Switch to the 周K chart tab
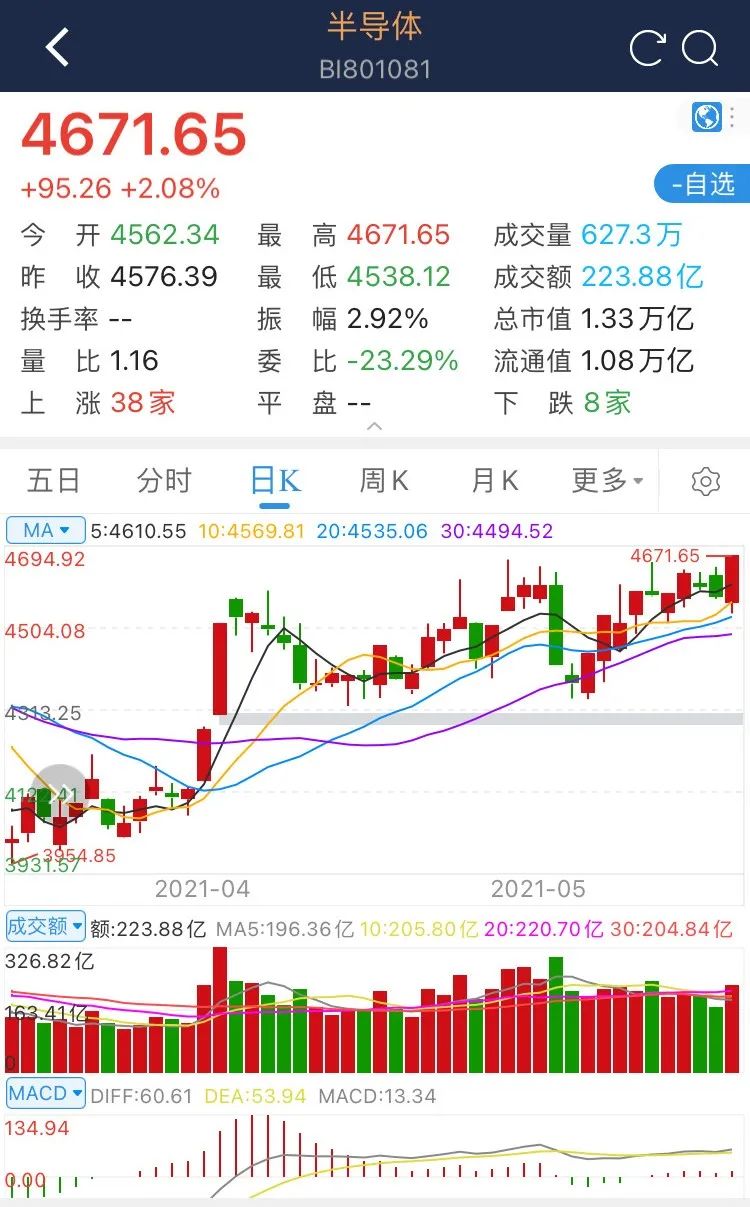 [x=385, y=481]
